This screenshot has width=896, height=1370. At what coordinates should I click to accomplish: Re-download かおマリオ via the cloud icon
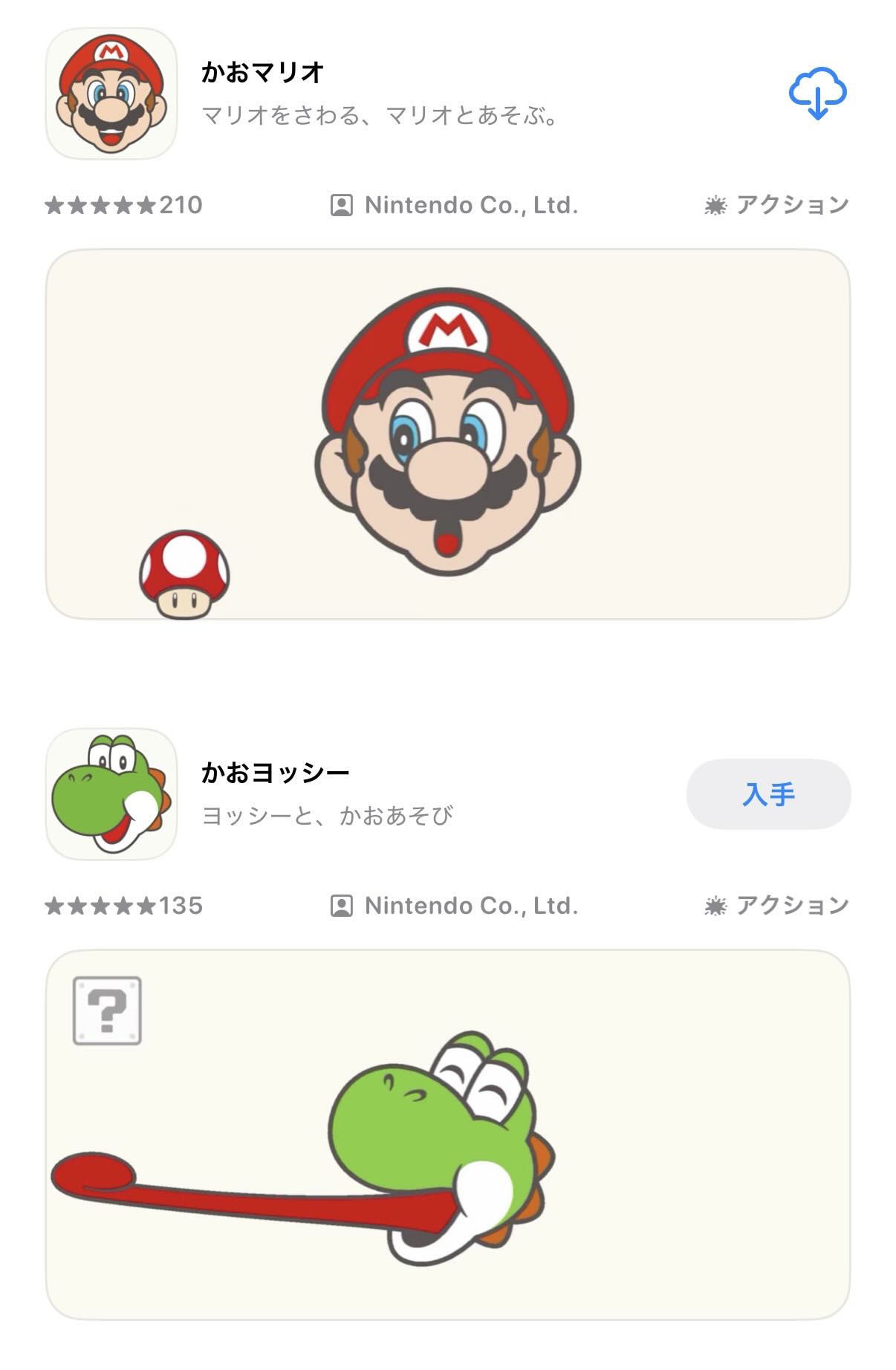[x=817, y=94]
